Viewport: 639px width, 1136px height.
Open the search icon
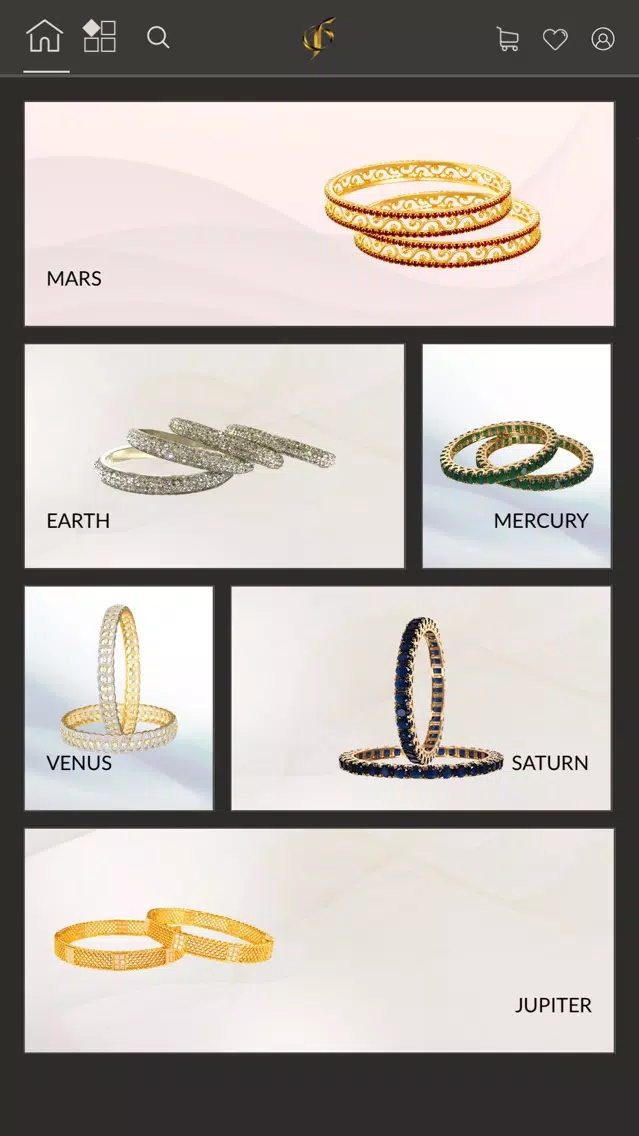pyautogui.click(x=158, y=38)
